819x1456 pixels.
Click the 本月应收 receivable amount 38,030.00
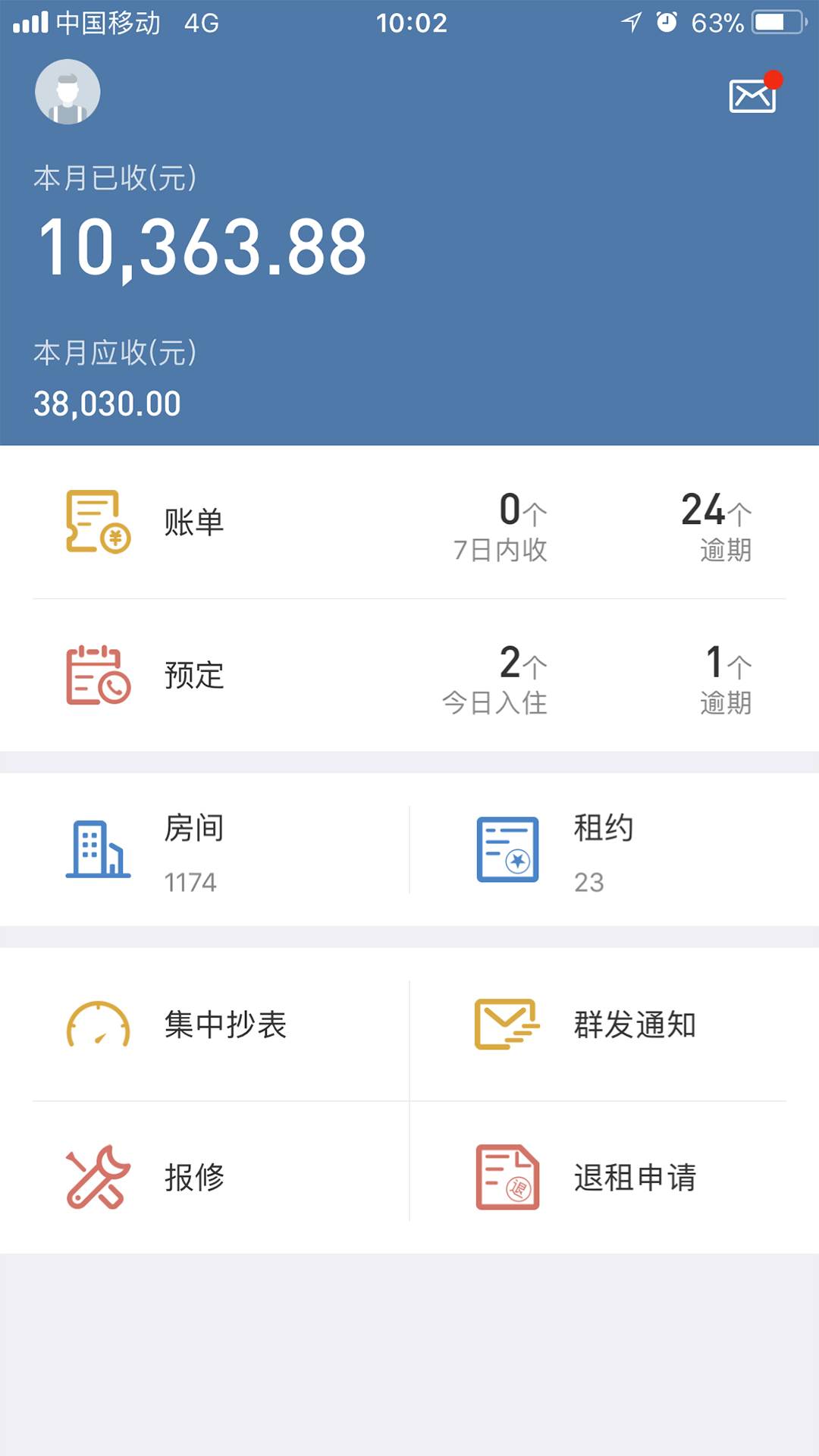coord(108,403)
